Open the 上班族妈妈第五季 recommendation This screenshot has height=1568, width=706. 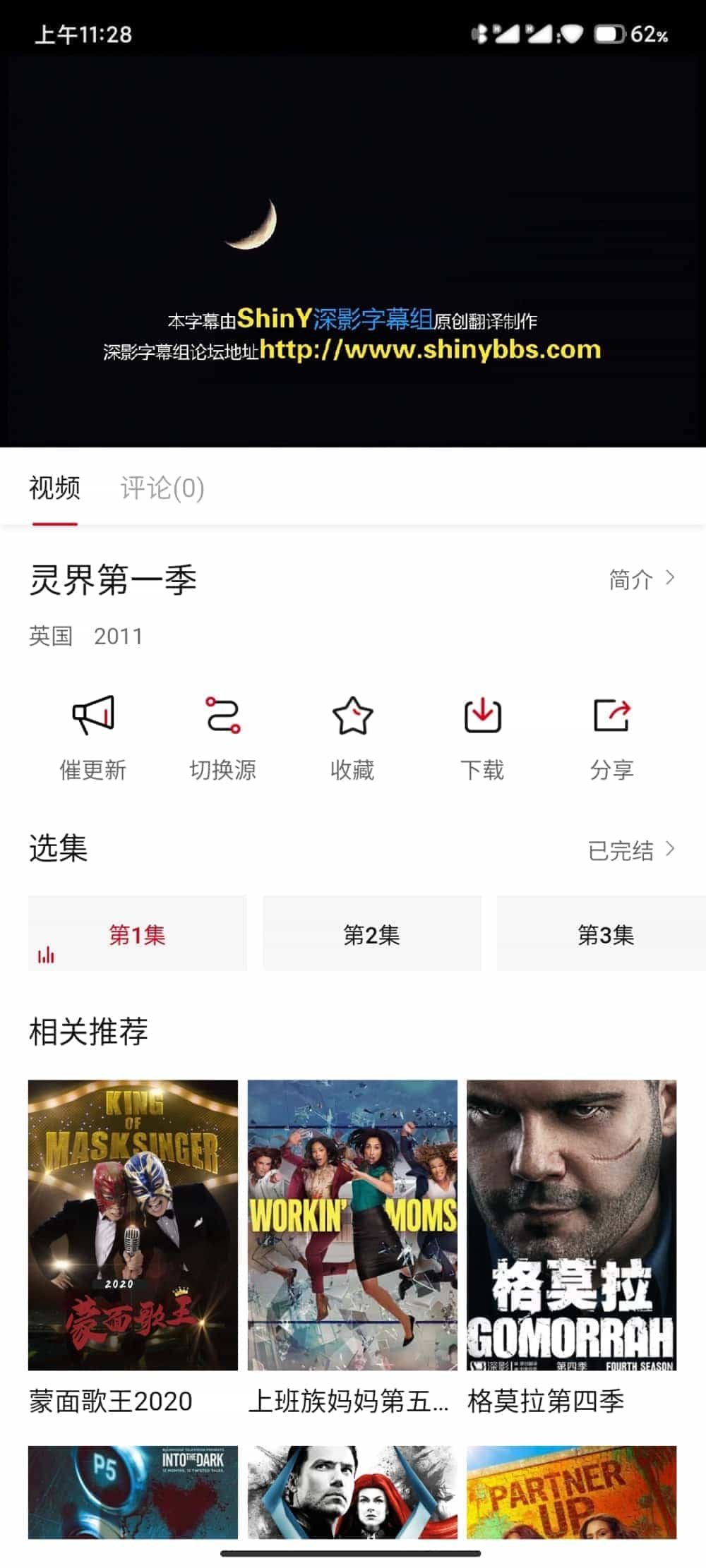[353, 1226]
